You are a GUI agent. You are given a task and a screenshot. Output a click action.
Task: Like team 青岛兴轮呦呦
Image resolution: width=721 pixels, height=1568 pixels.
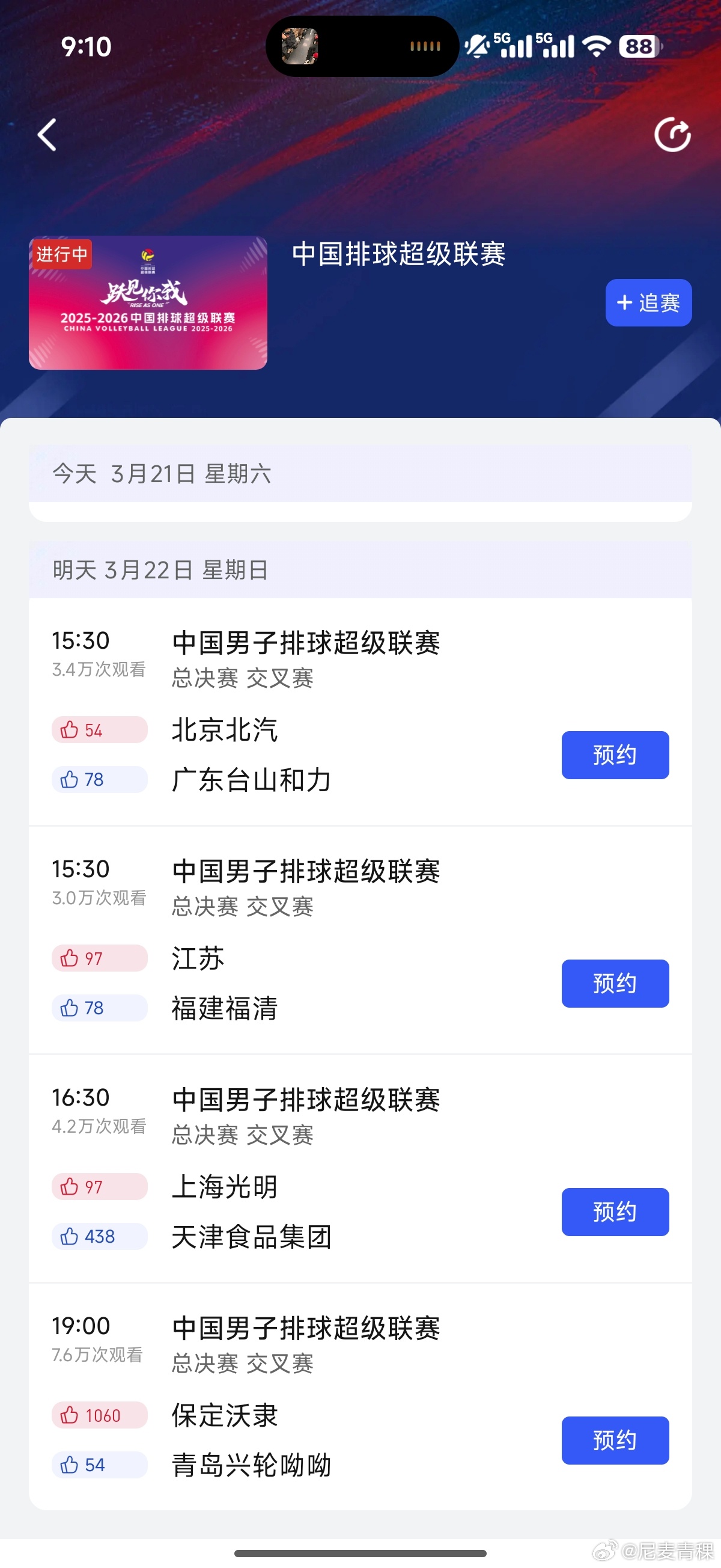[99, 1465]
